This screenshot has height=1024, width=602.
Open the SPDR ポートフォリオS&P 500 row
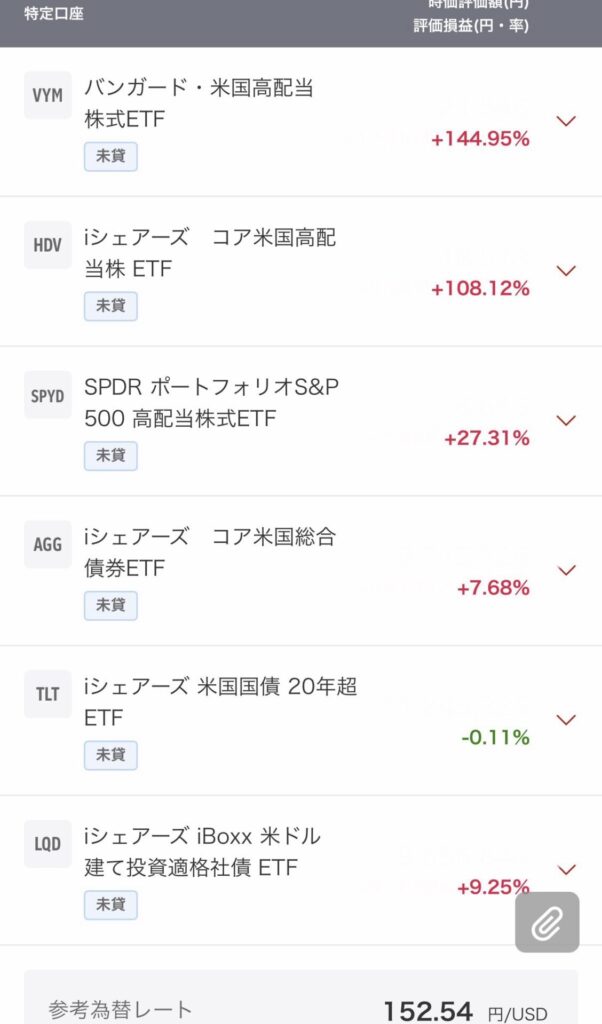(212, 403)
